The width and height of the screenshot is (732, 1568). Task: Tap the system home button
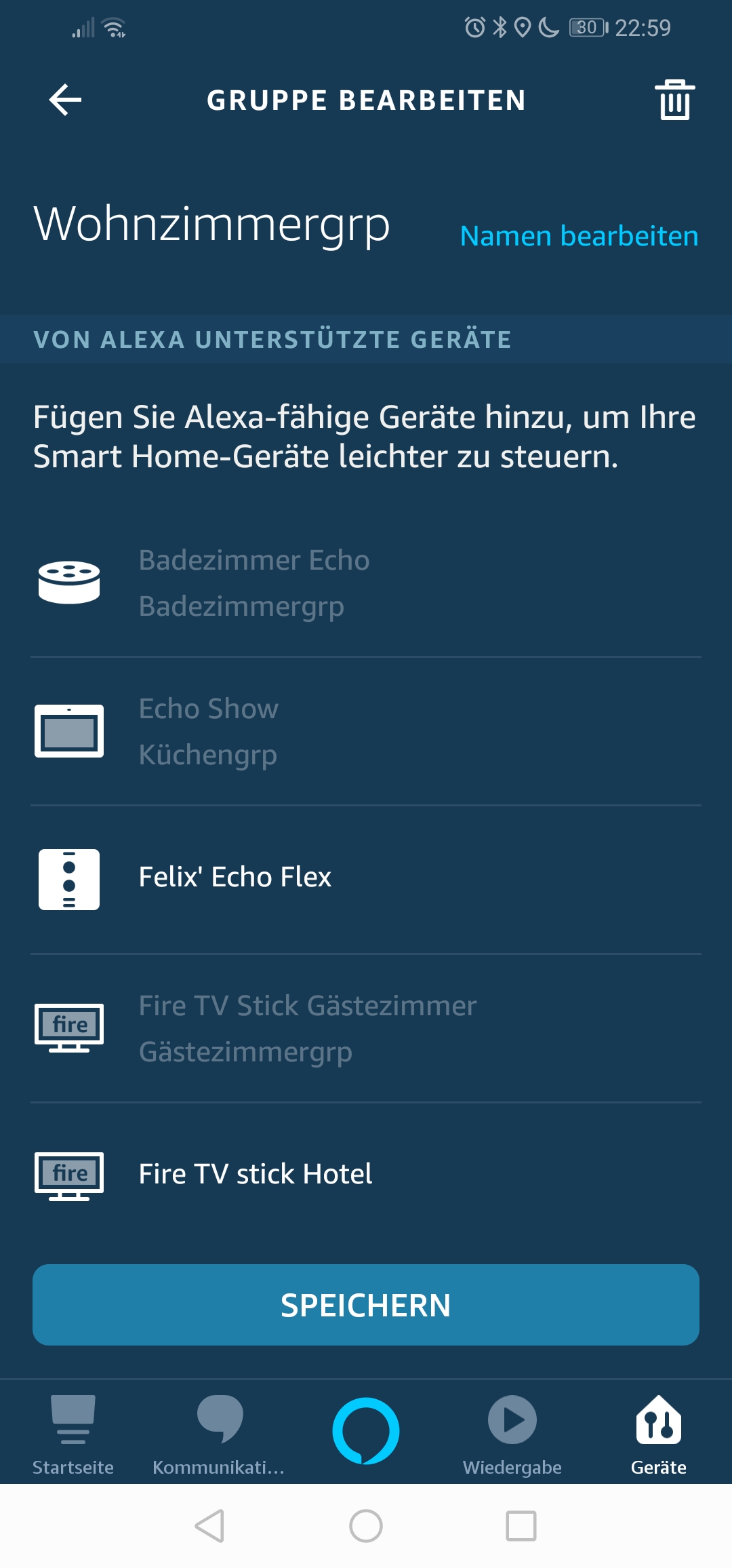[x=366, y=1526]
